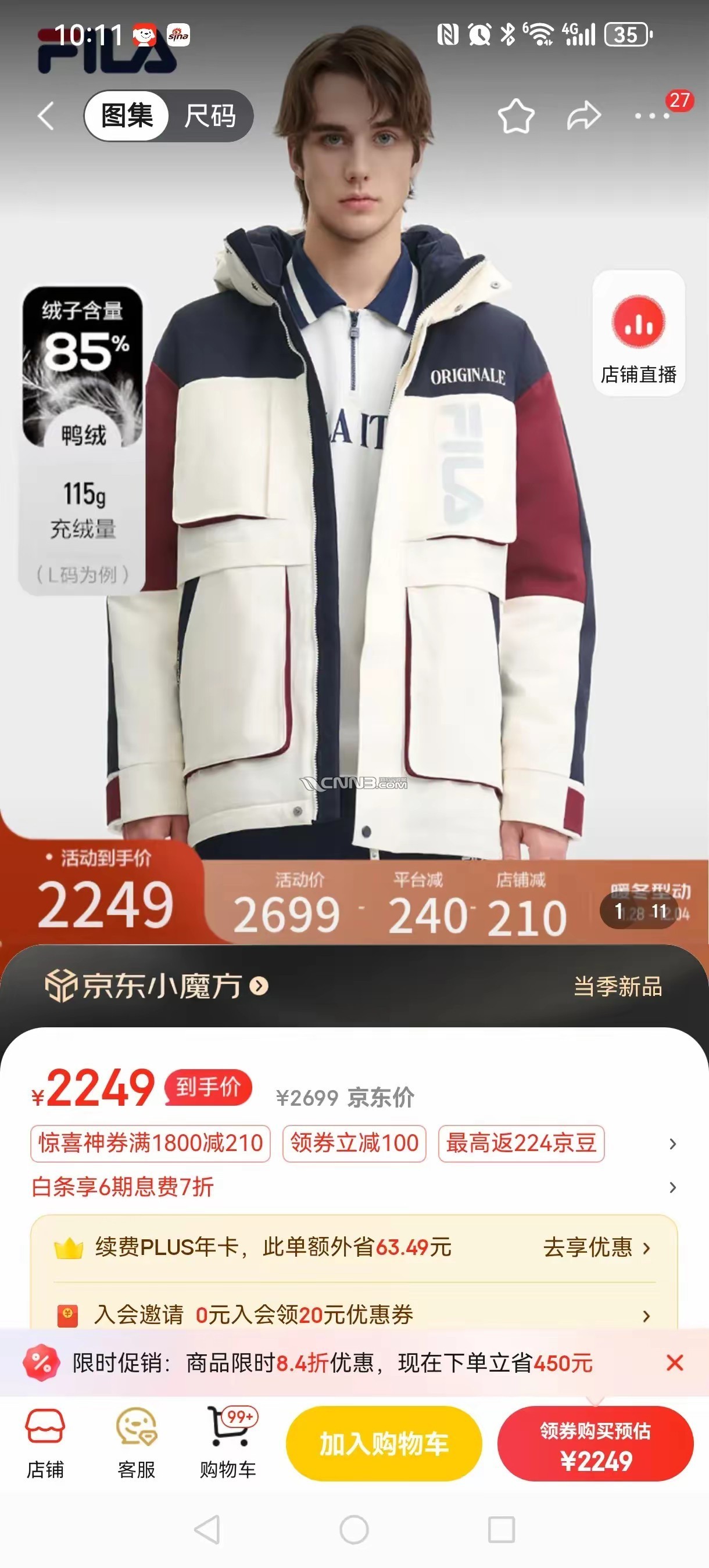Image resolution: width=709 pixels, height=1568 pixels.
Task: View 最高返224京豆 offer
Action: [x=521, y=1143]
